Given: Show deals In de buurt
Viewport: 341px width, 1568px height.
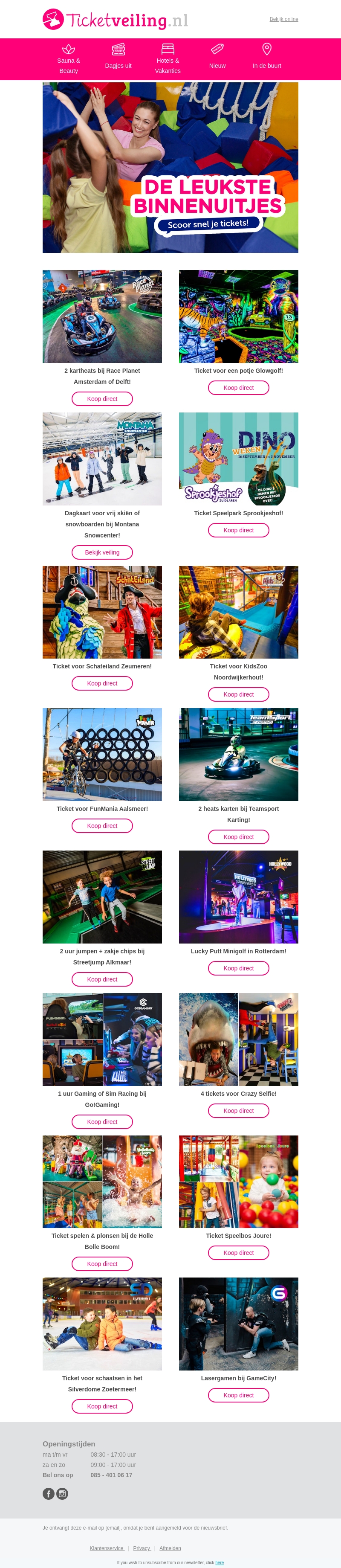Looking at the screenshot, I should [x=267, y=59].
